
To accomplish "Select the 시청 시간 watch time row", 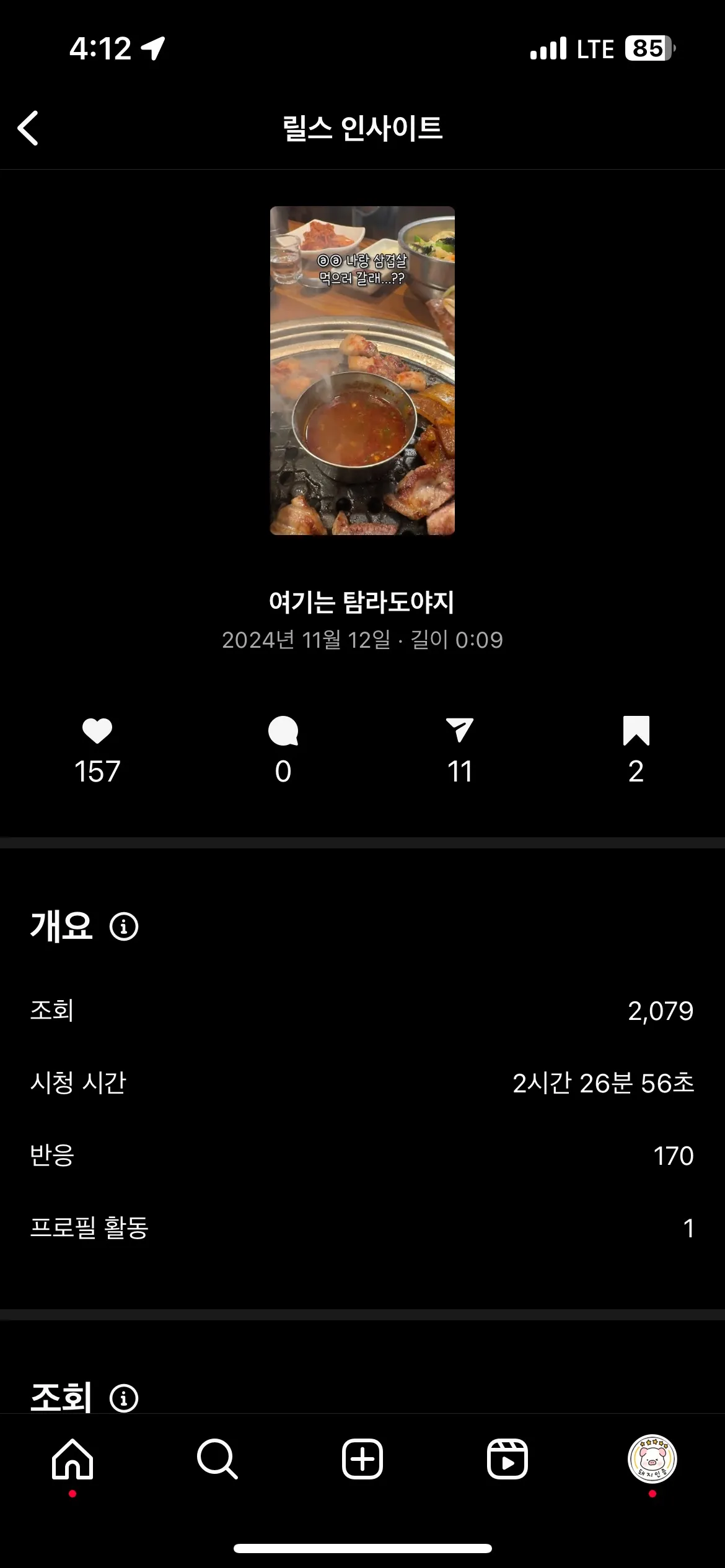I will point(362,1084).
